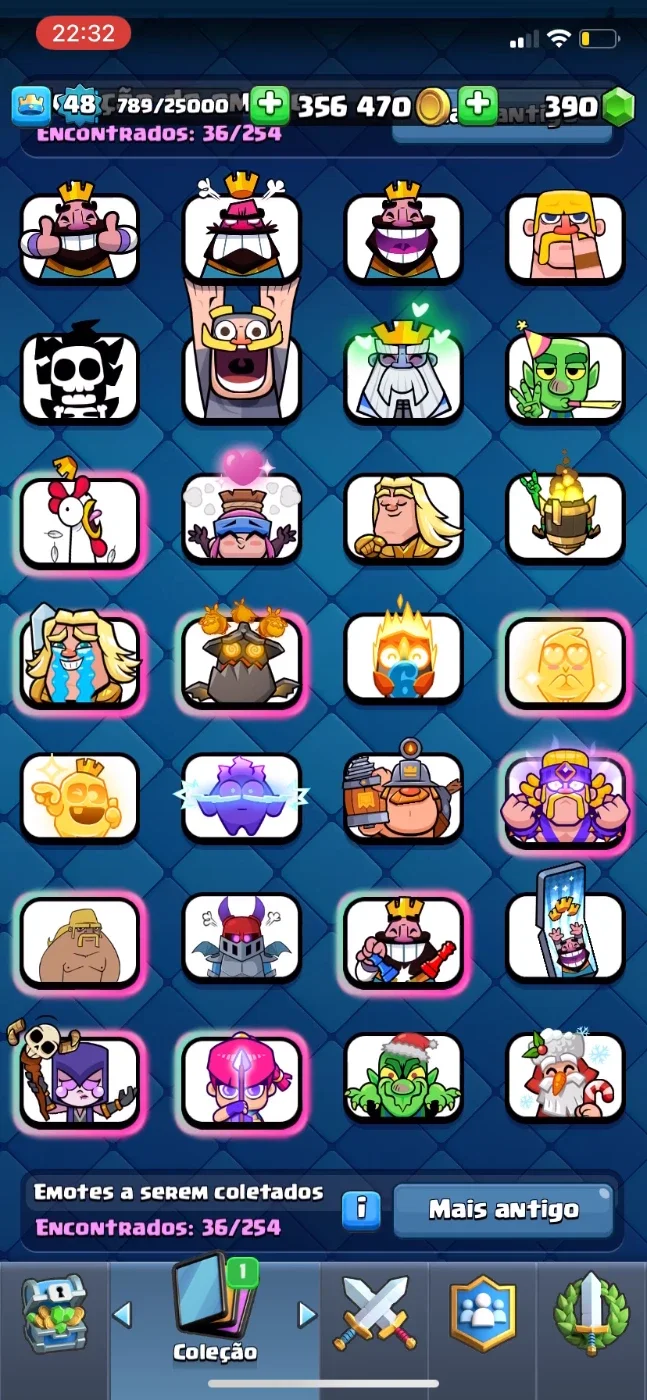Tap the green plus beside the gold count
Viewport: 647px width, 1400px height.
coord(269,105)
